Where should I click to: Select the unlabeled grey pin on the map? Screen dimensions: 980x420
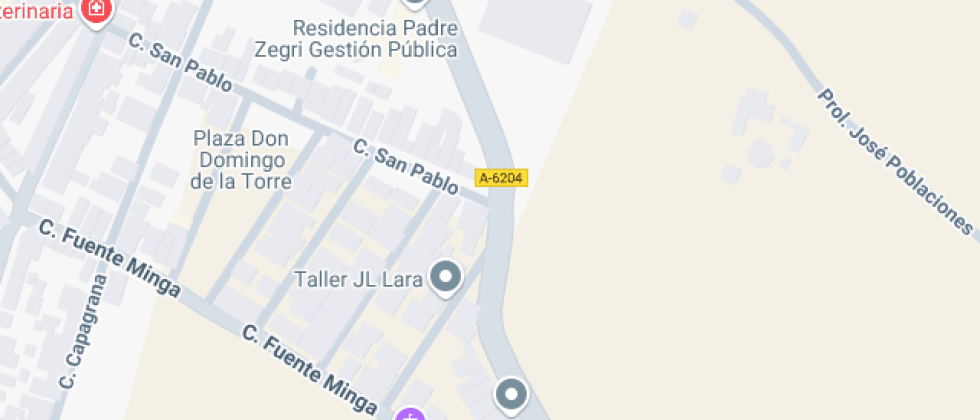pyautogui.click(x=511, y=394)
